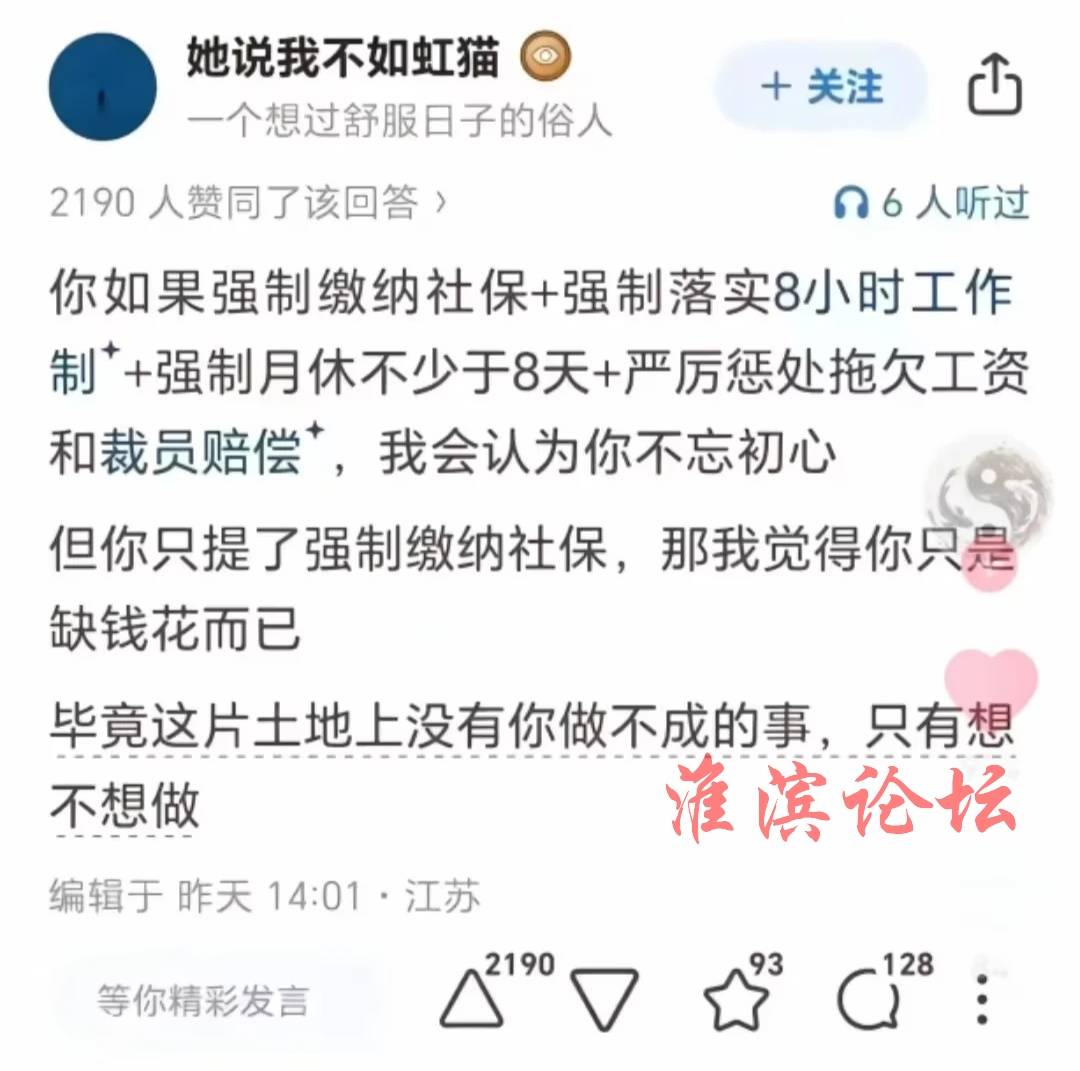Open the three-dot overflow menu
This screenshot has height=1071, width=1080.
(x=982, y=999)
